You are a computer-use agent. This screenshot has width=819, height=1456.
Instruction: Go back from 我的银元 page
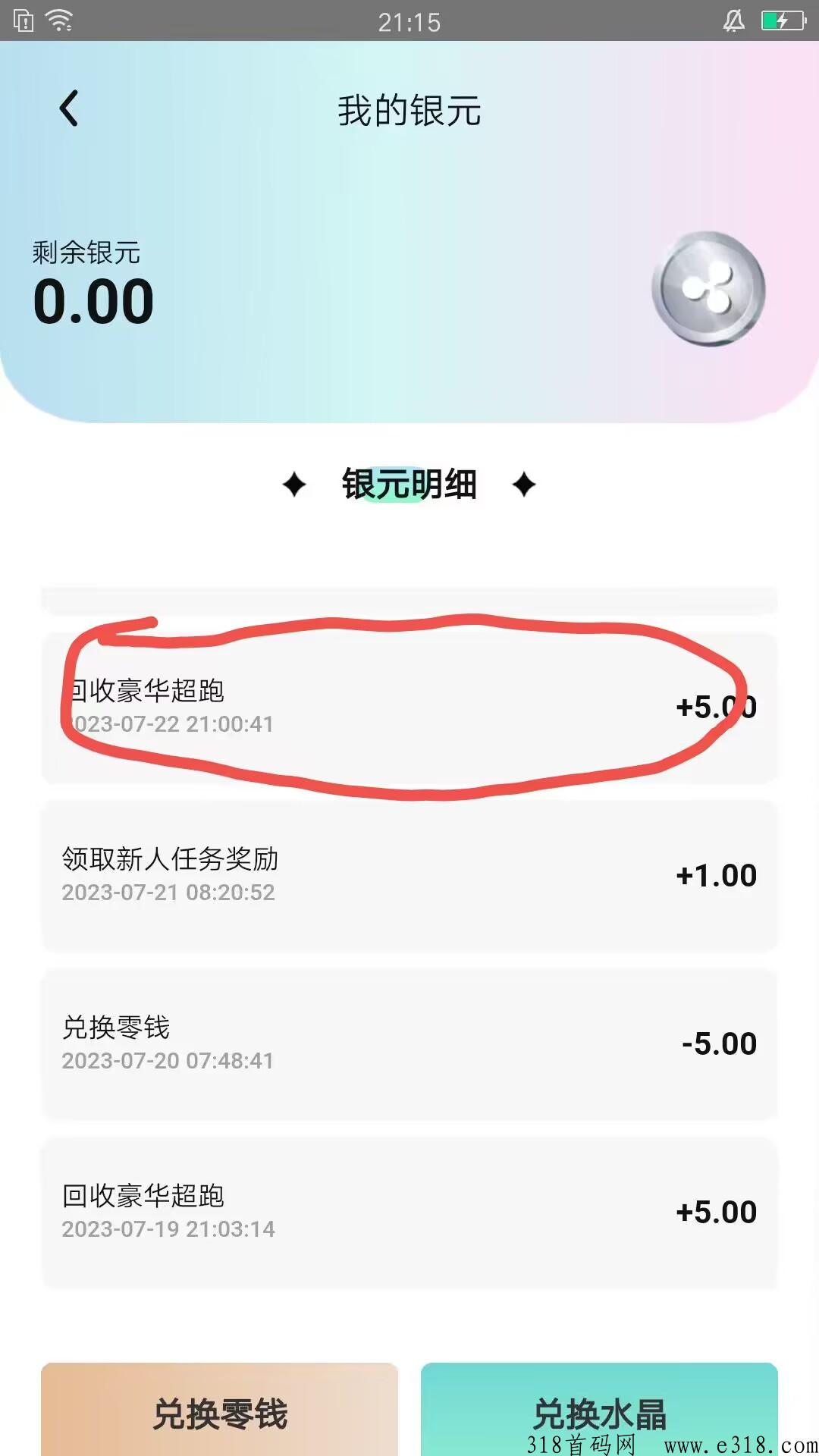(69, 108)
